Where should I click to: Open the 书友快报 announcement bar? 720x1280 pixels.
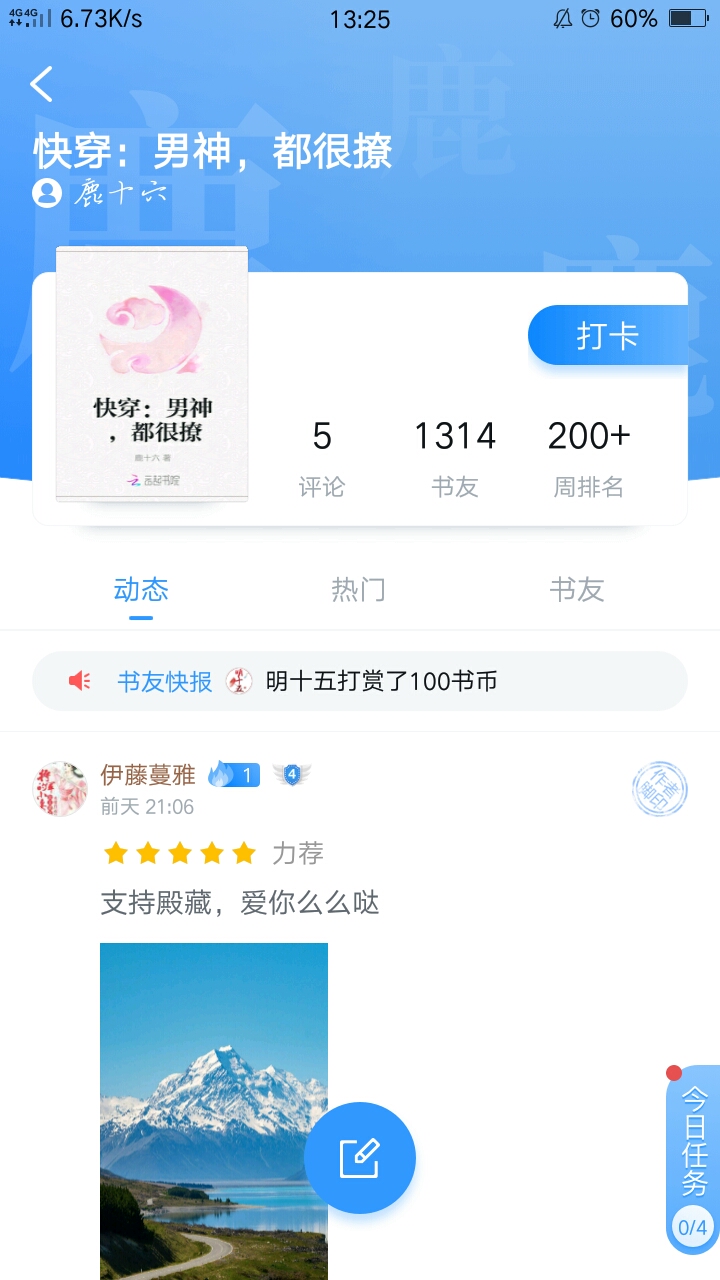(x=360, y=682)
